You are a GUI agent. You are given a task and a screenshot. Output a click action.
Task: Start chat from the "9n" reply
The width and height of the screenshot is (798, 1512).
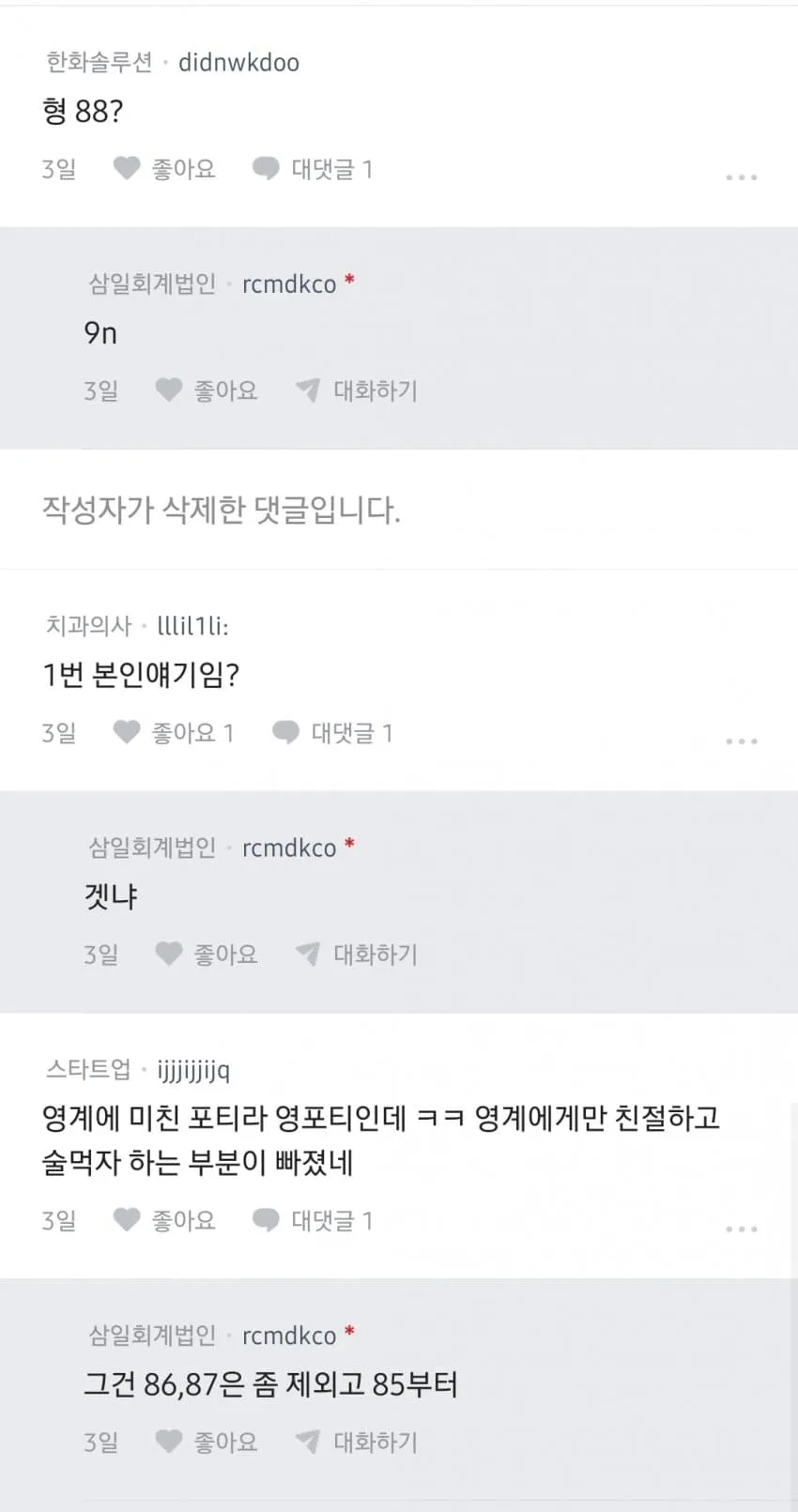(357, 390)
